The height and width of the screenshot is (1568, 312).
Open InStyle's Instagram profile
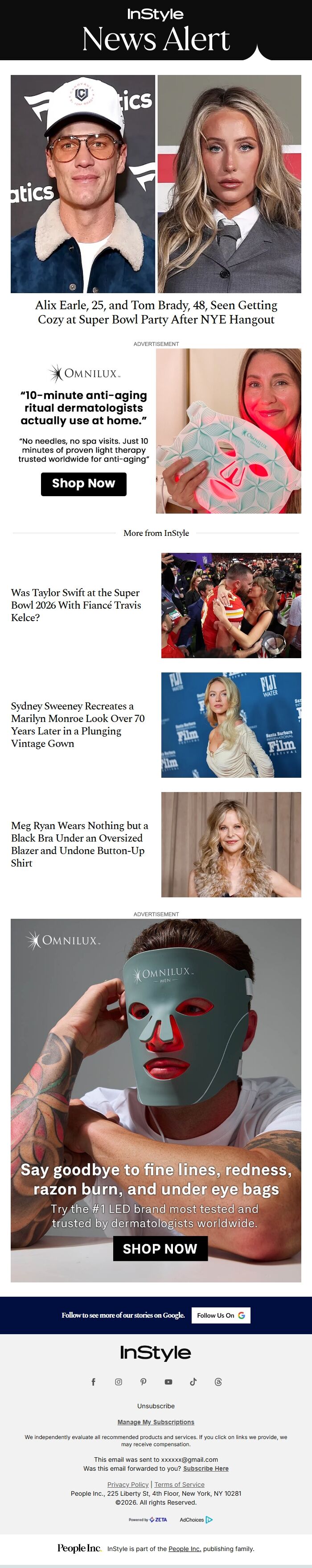[x=119, y=1382]
